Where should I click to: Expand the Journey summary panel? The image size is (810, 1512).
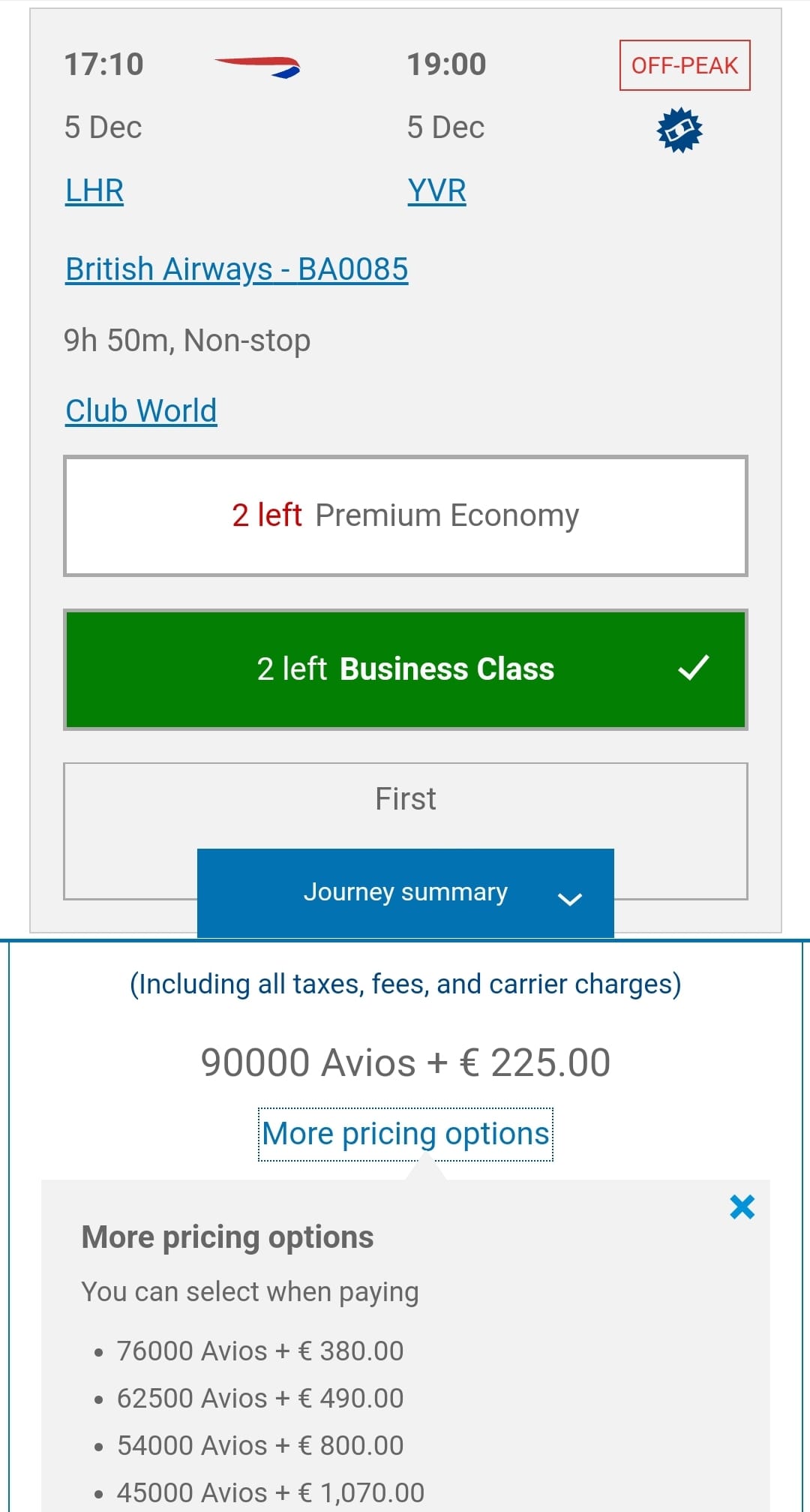click(405, 893)
